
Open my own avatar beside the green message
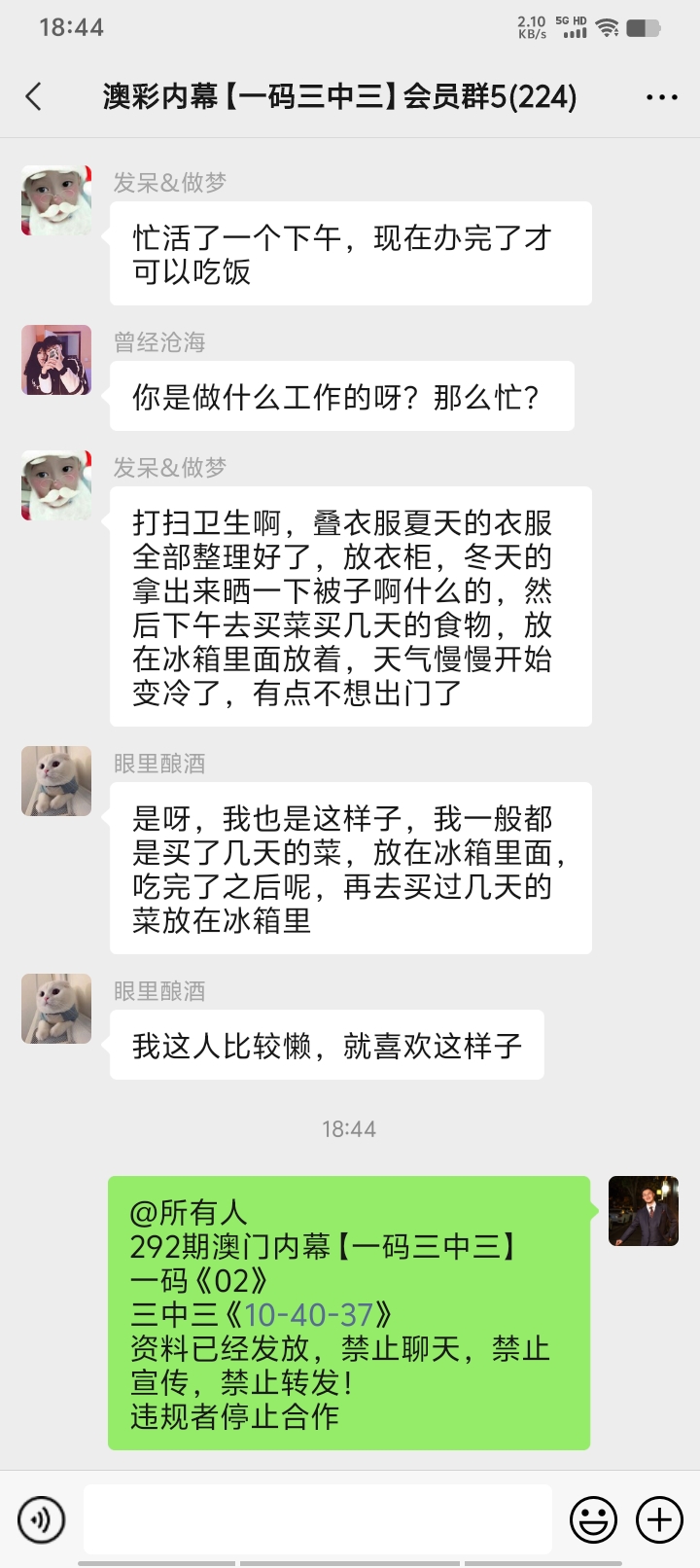click(x=643, y=1211)
